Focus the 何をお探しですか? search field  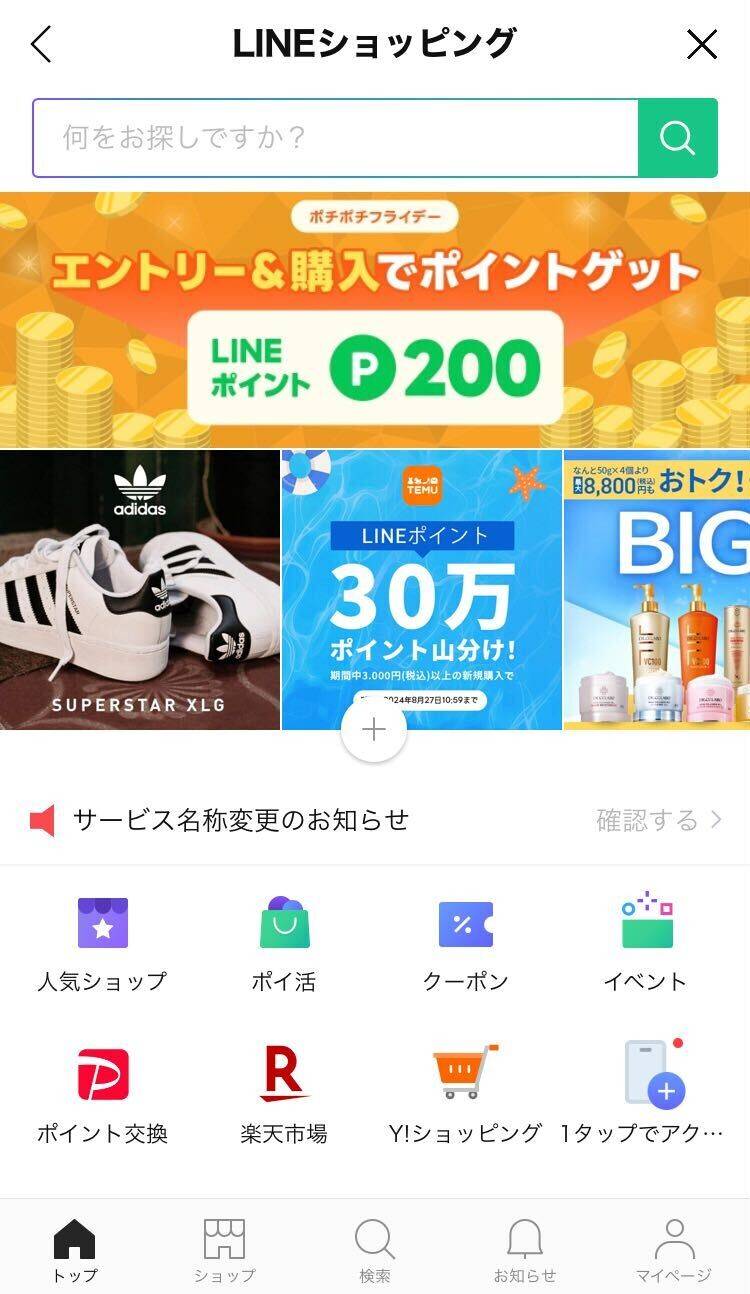(336, 138)
